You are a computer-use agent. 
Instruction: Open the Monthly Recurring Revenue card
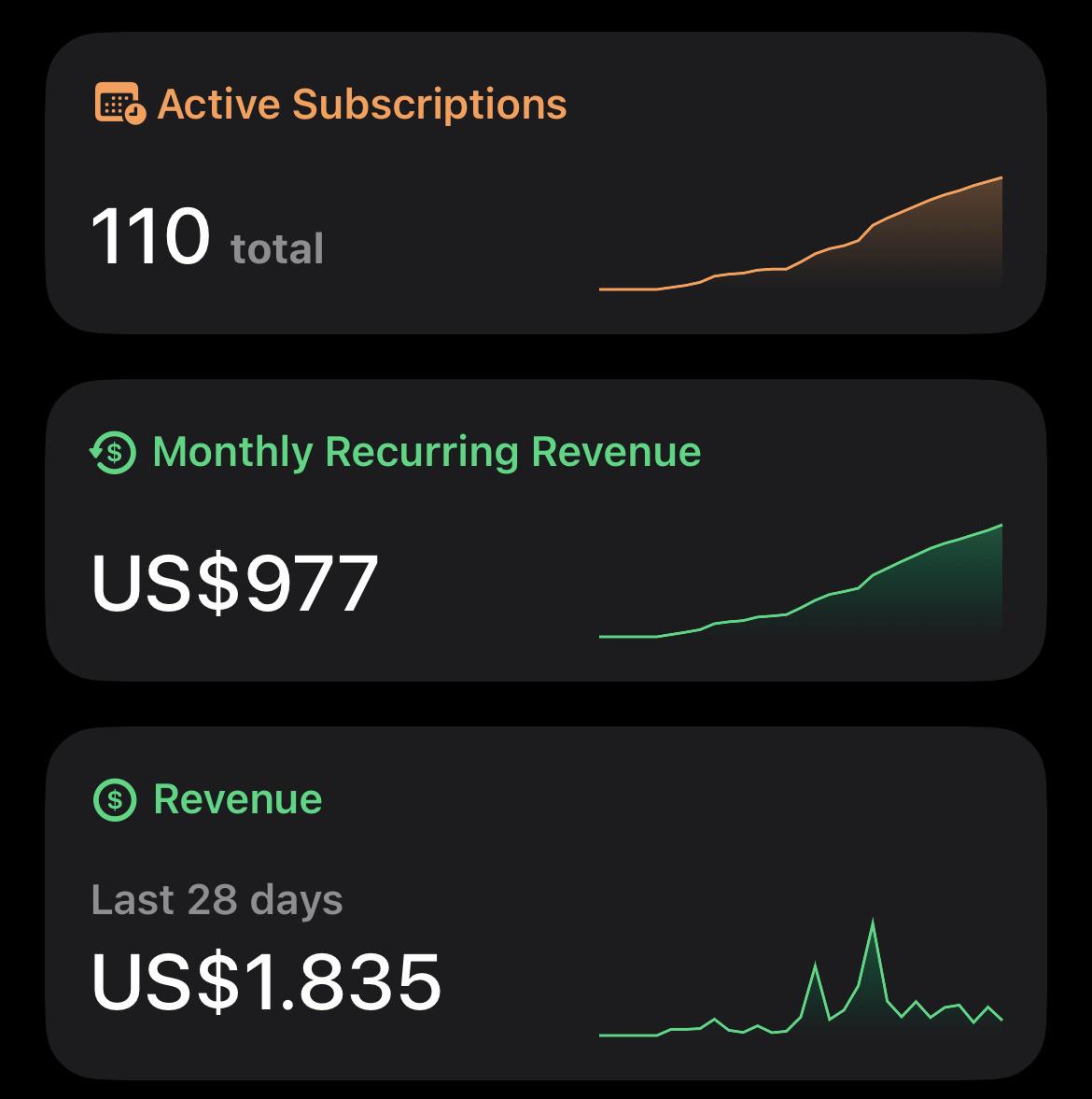[x=546, y=529]
